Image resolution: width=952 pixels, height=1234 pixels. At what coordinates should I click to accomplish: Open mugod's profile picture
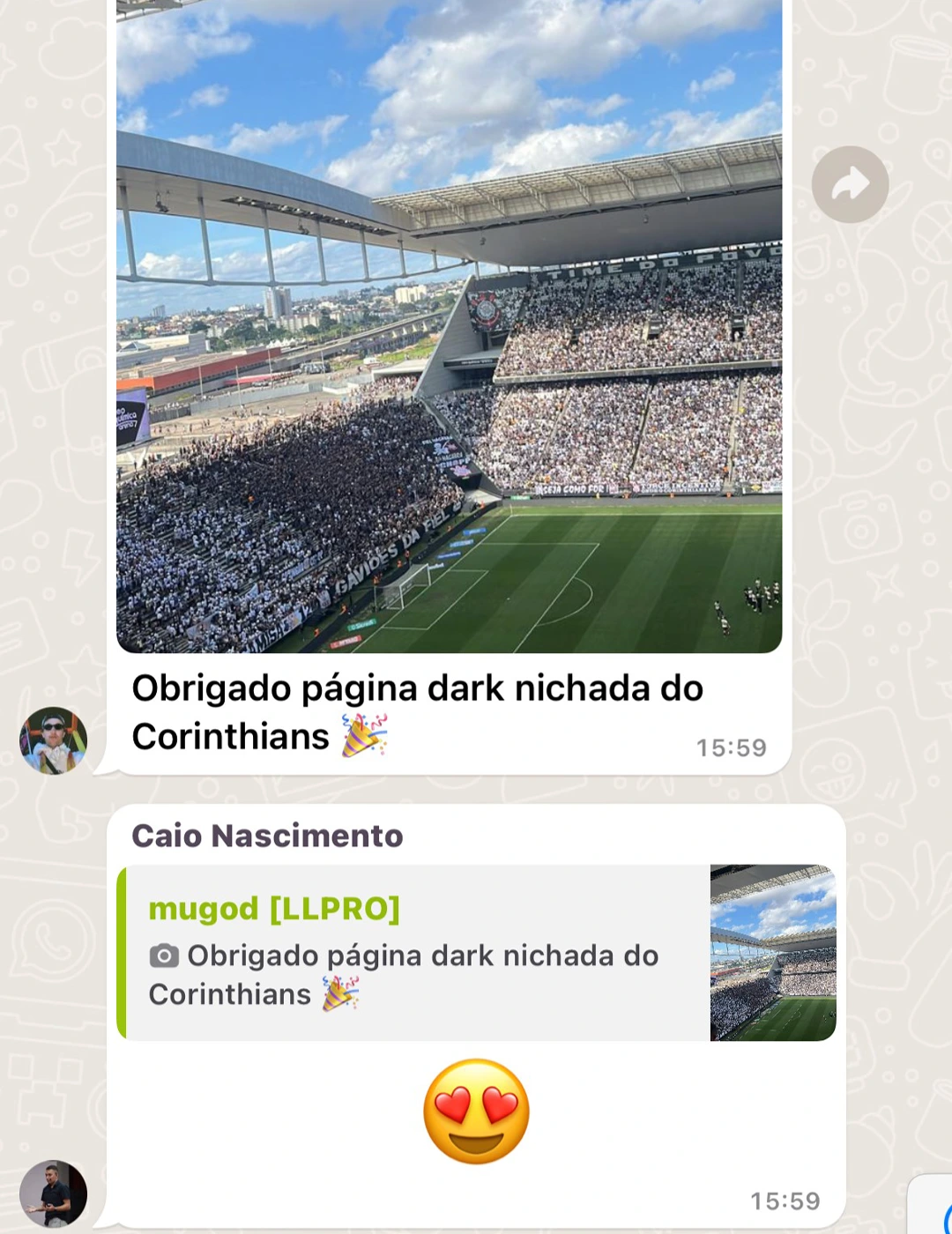click(53, 740)
